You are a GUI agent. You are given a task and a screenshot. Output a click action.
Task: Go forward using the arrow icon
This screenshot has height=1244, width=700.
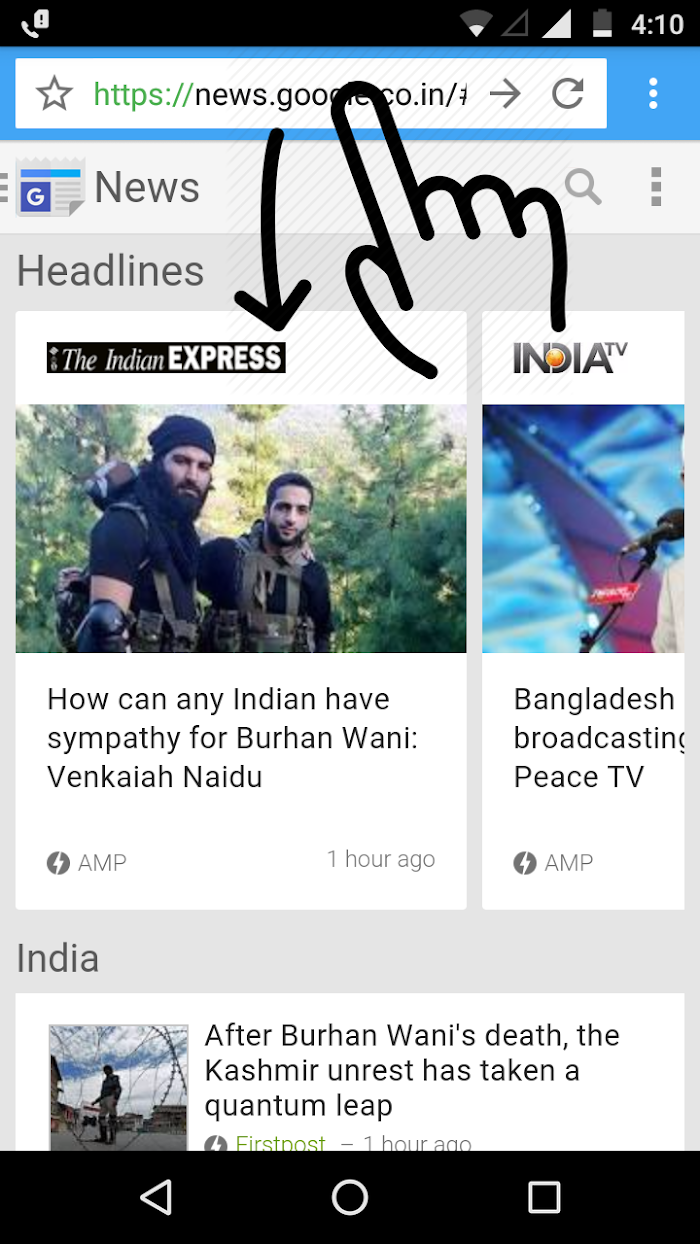coord(506,94)
